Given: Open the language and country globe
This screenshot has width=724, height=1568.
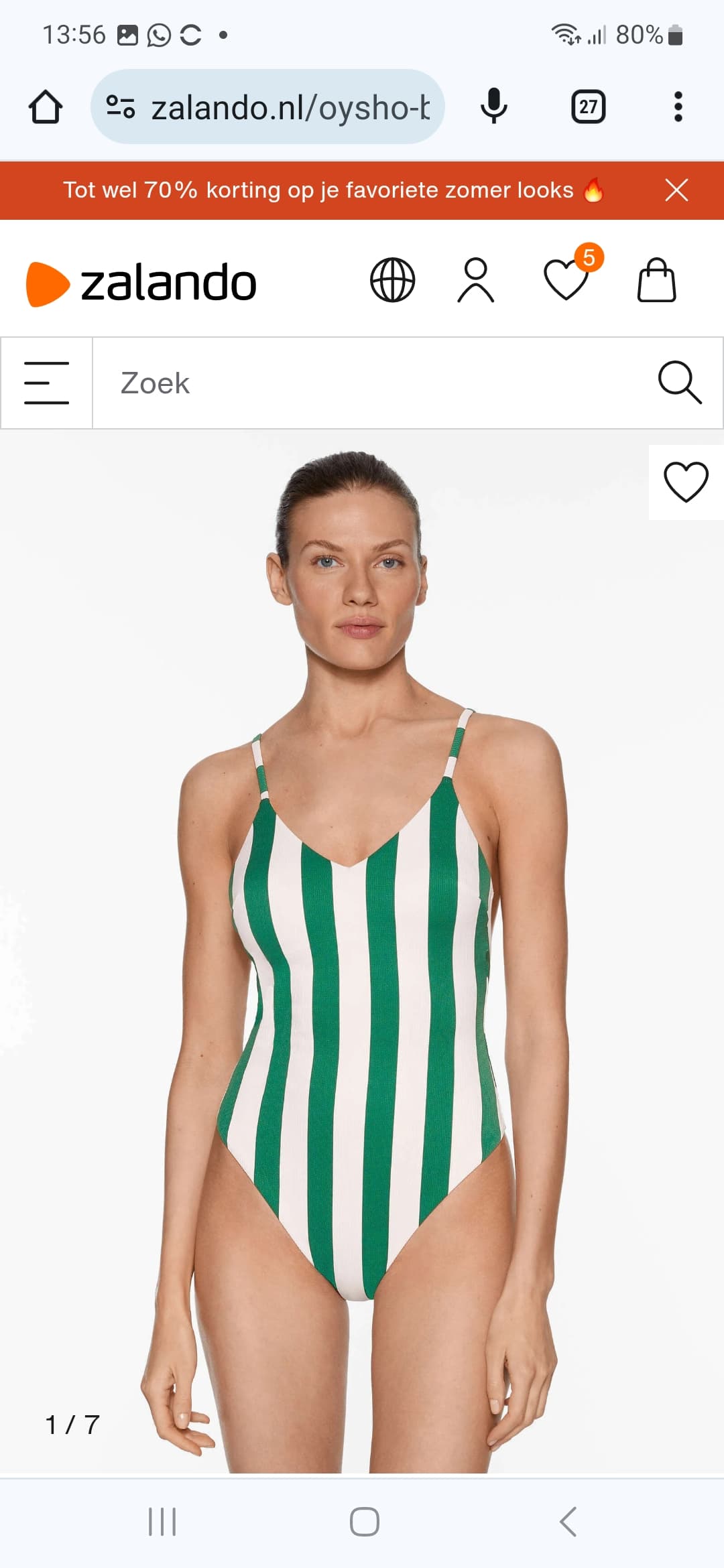Looking at the screenshot, I should pos(392,280).
